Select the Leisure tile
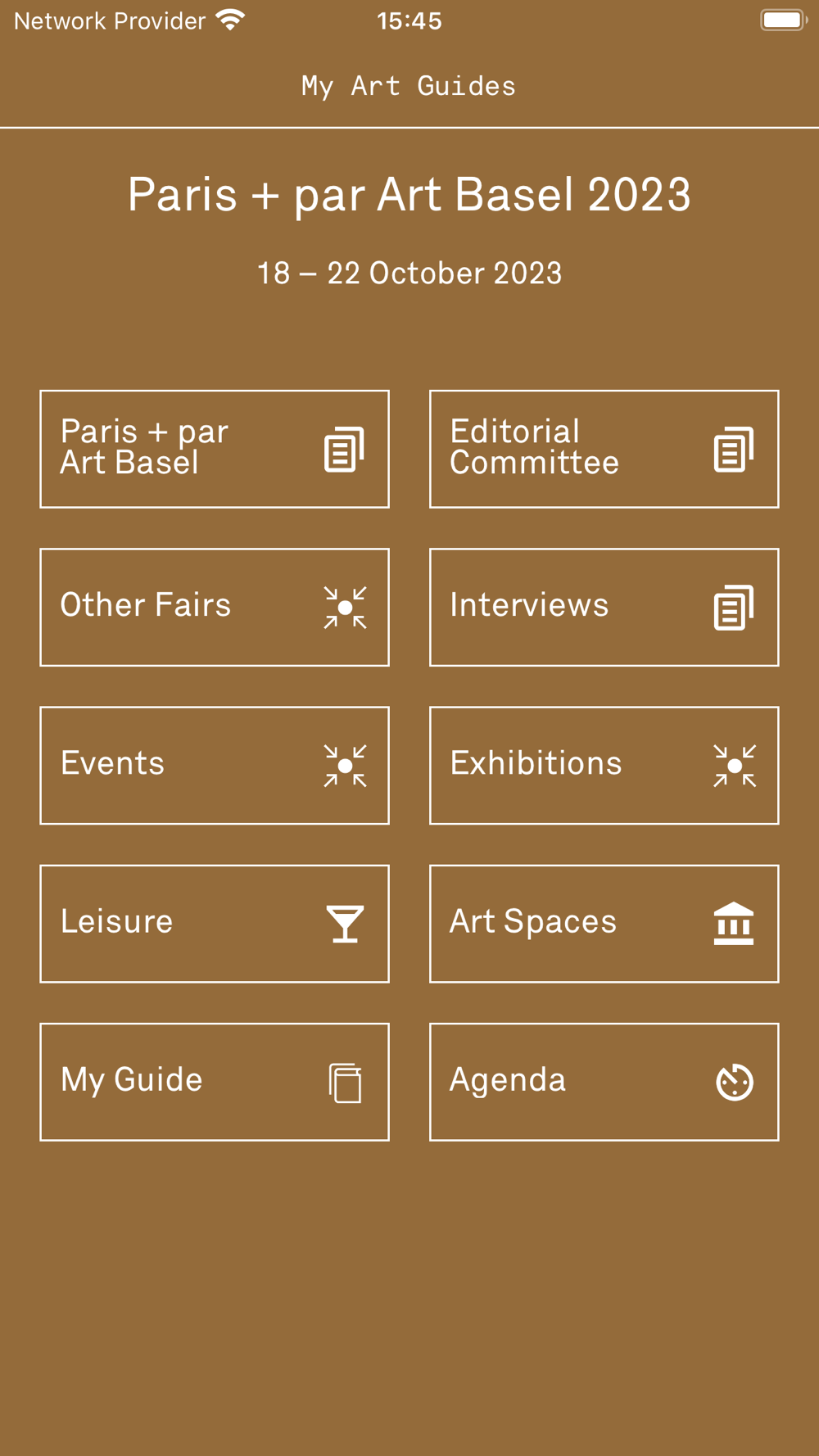This screenshot has width=819, height=1456. tap(215, 923)
